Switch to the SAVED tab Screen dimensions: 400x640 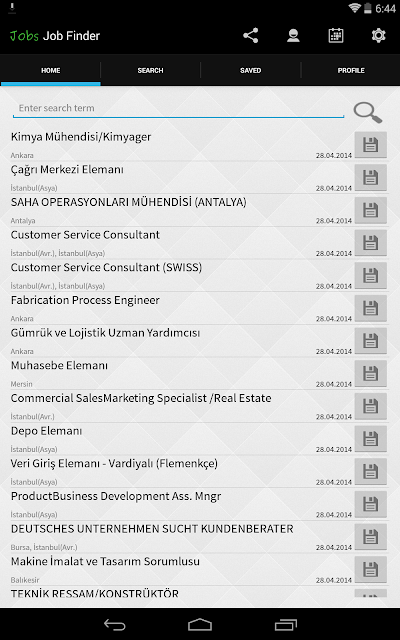250,70
